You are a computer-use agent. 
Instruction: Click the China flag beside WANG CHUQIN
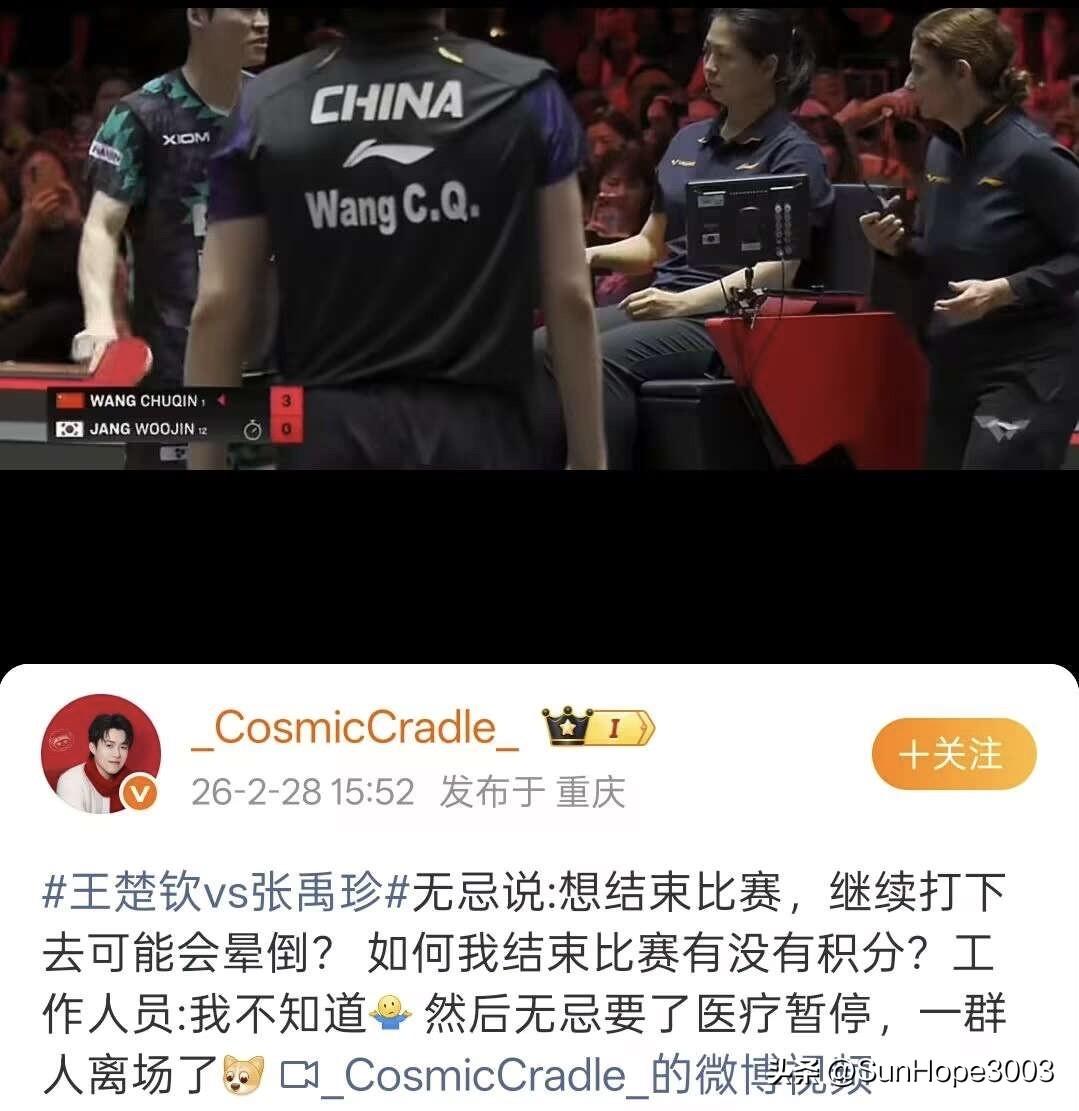coord(68,400)
